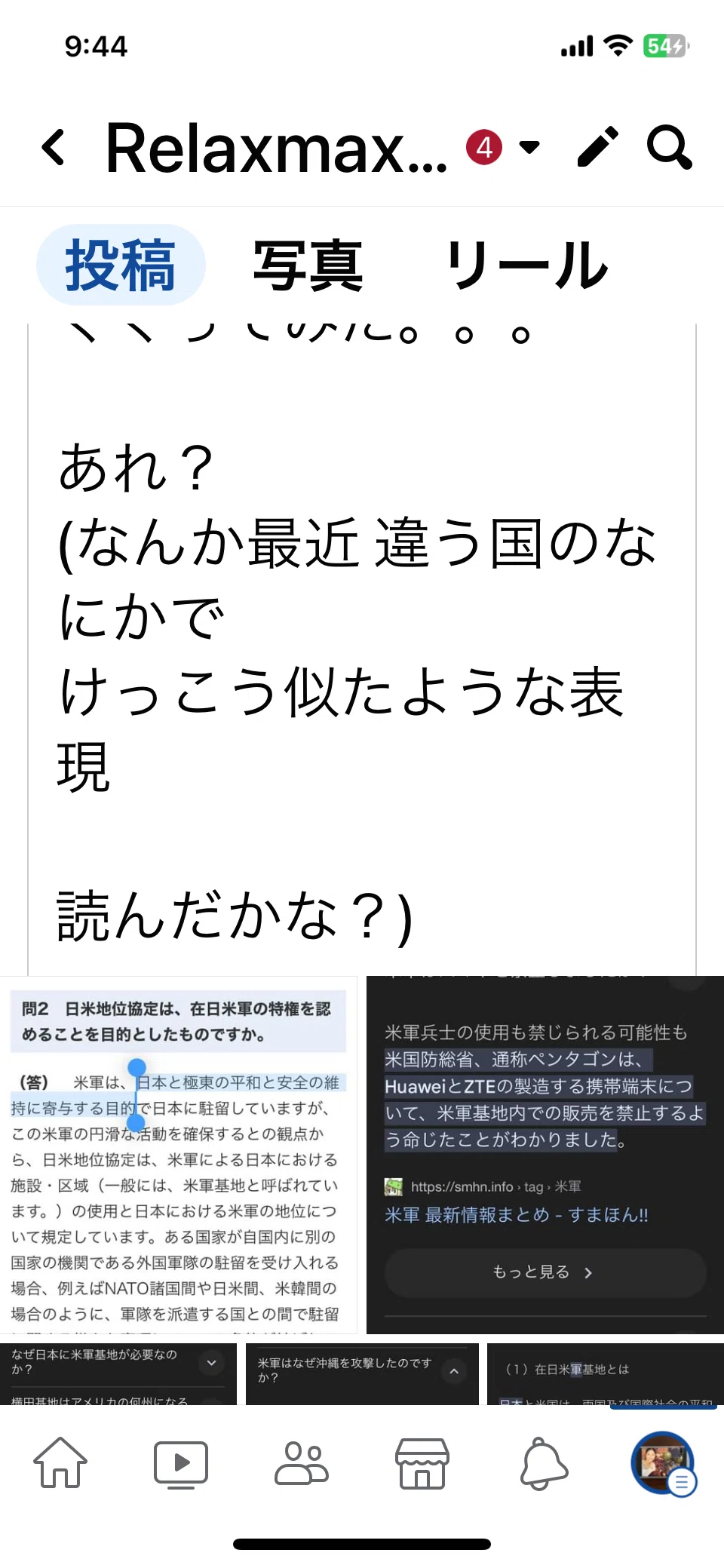Open the Marketplace tab

[x=422, y=1463]
